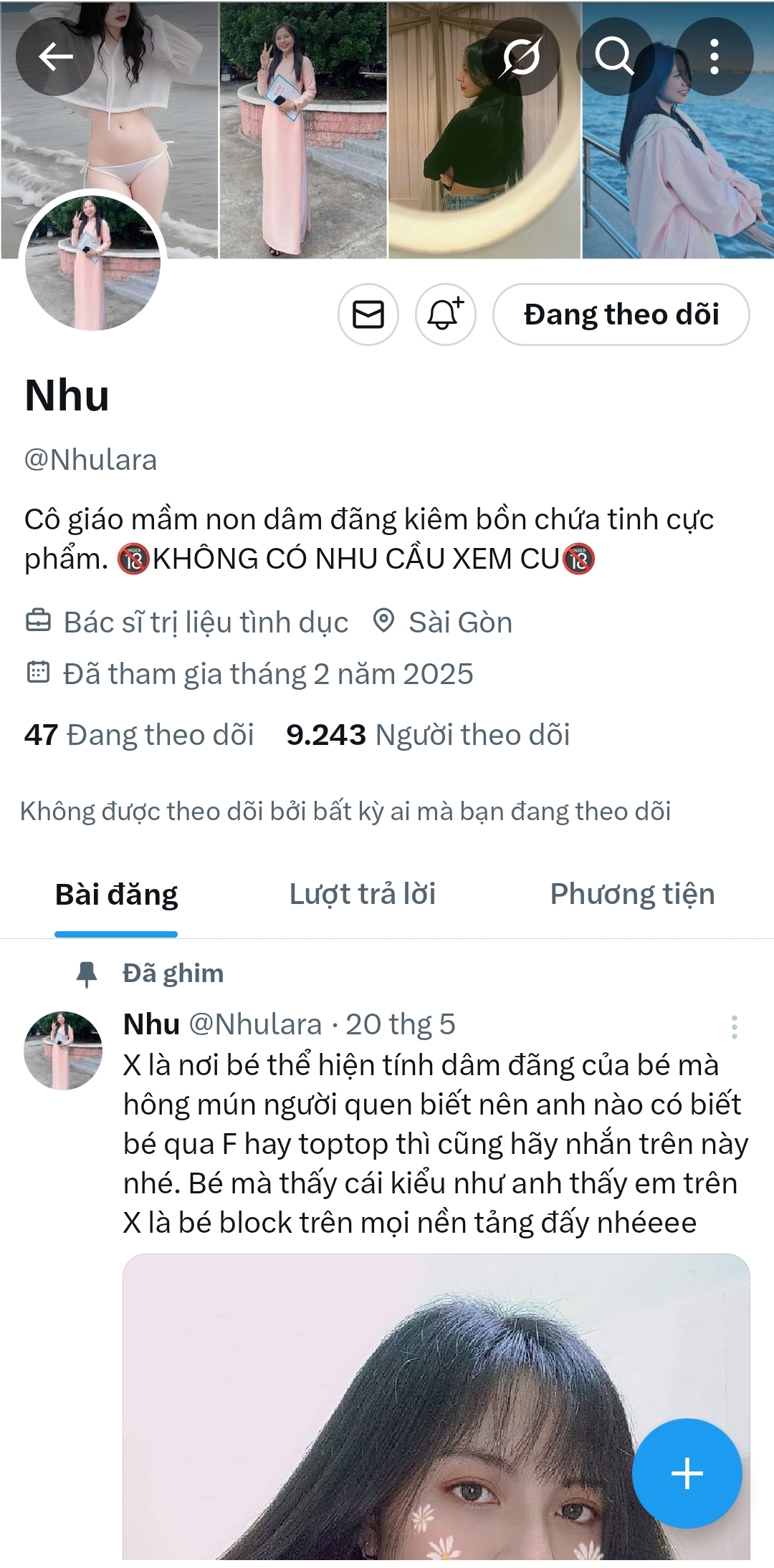The height and width of the screenshot is (1568, 774).
Task: Compose a new post with plus button
Action: 687,1473
